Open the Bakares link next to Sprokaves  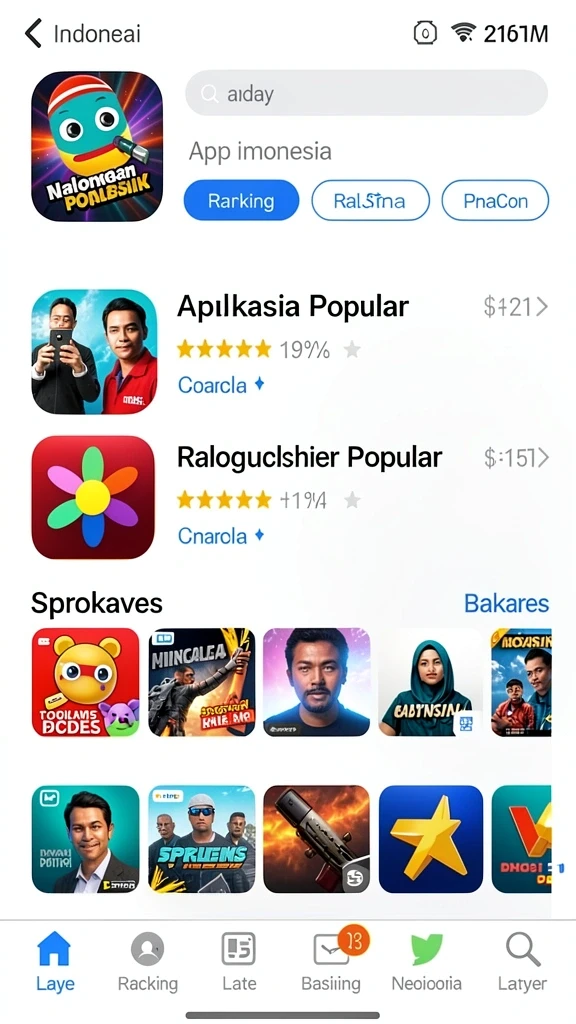[506, 603]
